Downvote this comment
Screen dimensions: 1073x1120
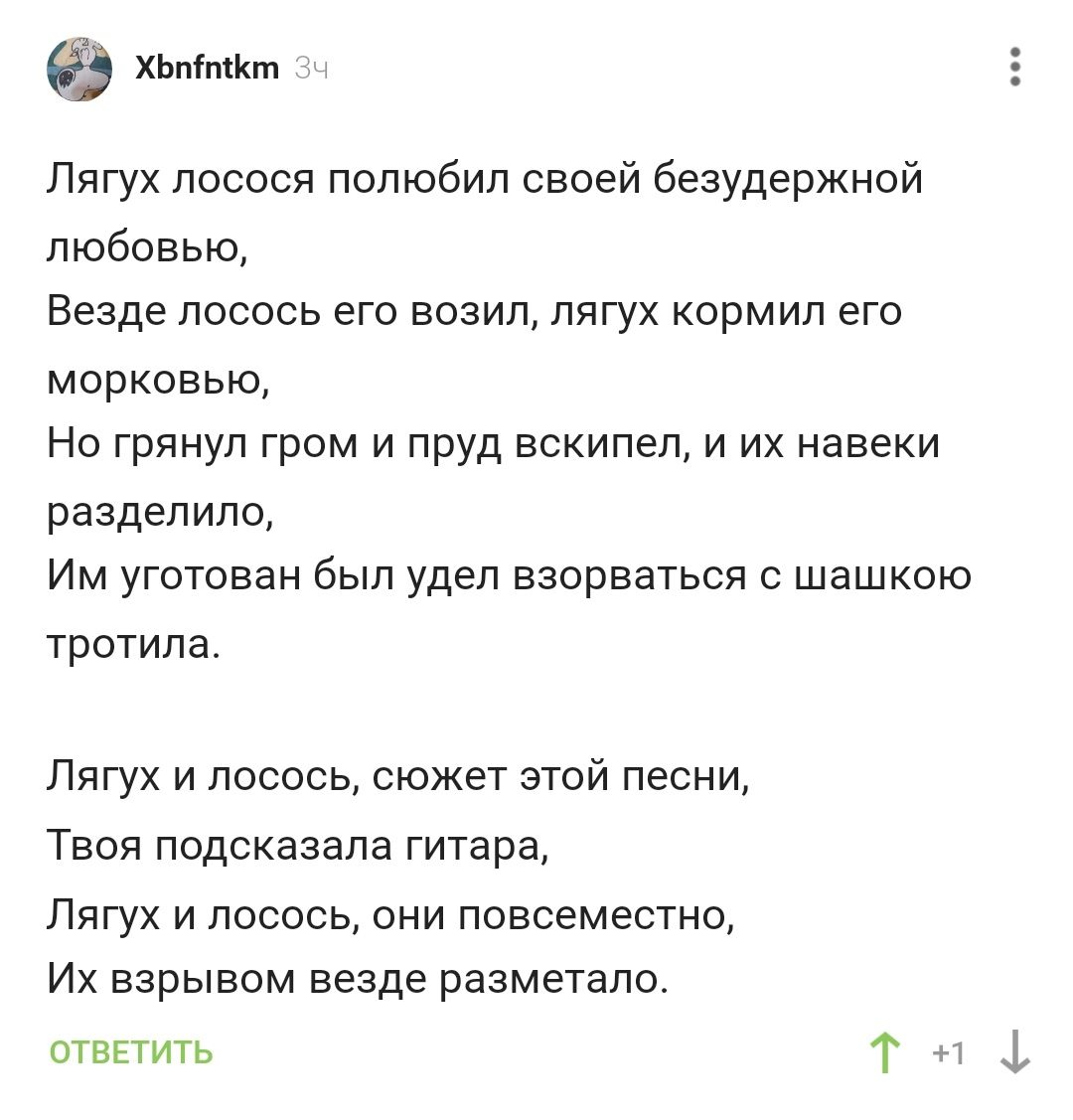(1014, 1051)
